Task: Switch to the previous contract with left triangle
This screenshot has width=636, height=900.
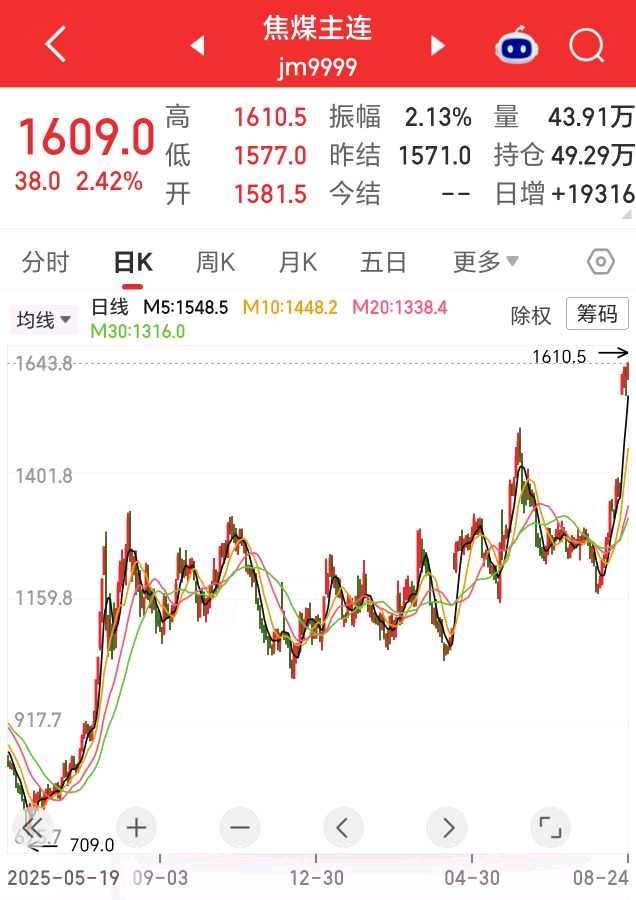Action: point(197,45)
